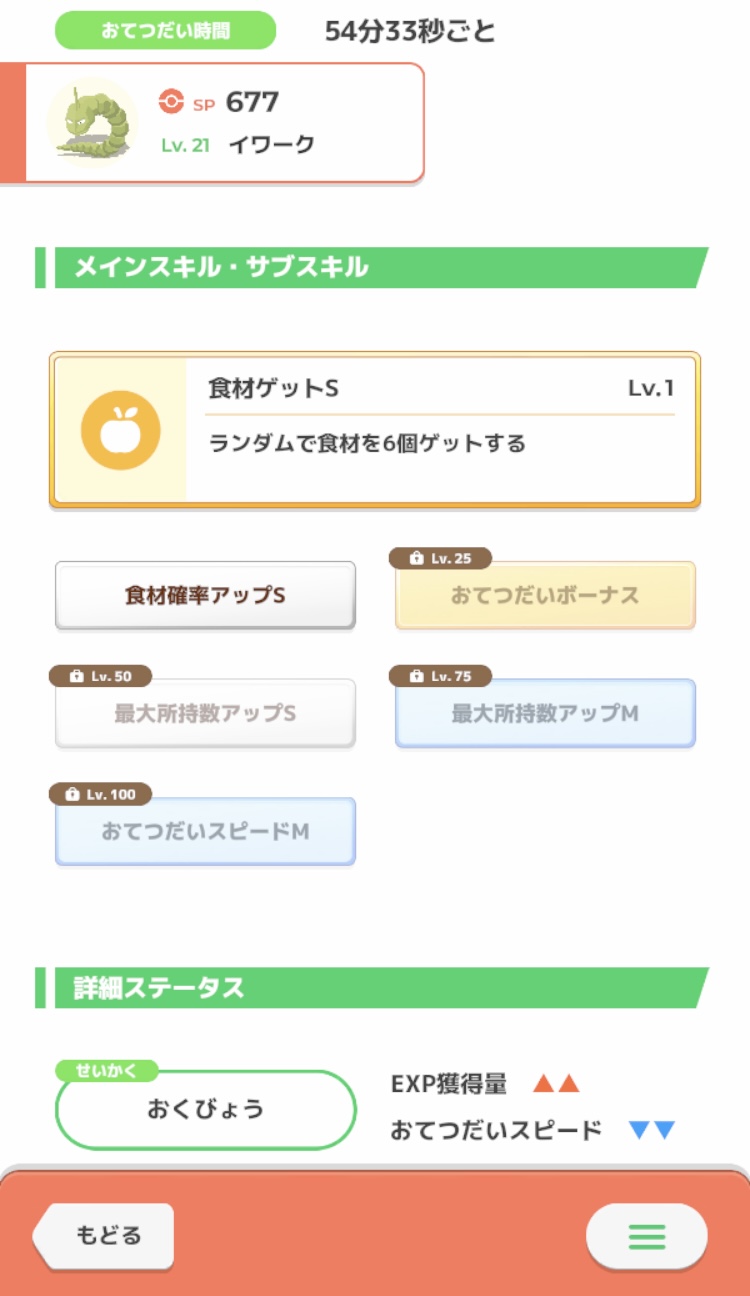Tap the locked おてつだいボーナス sub skill
The image size is (750, 1296).
[545, 595]
